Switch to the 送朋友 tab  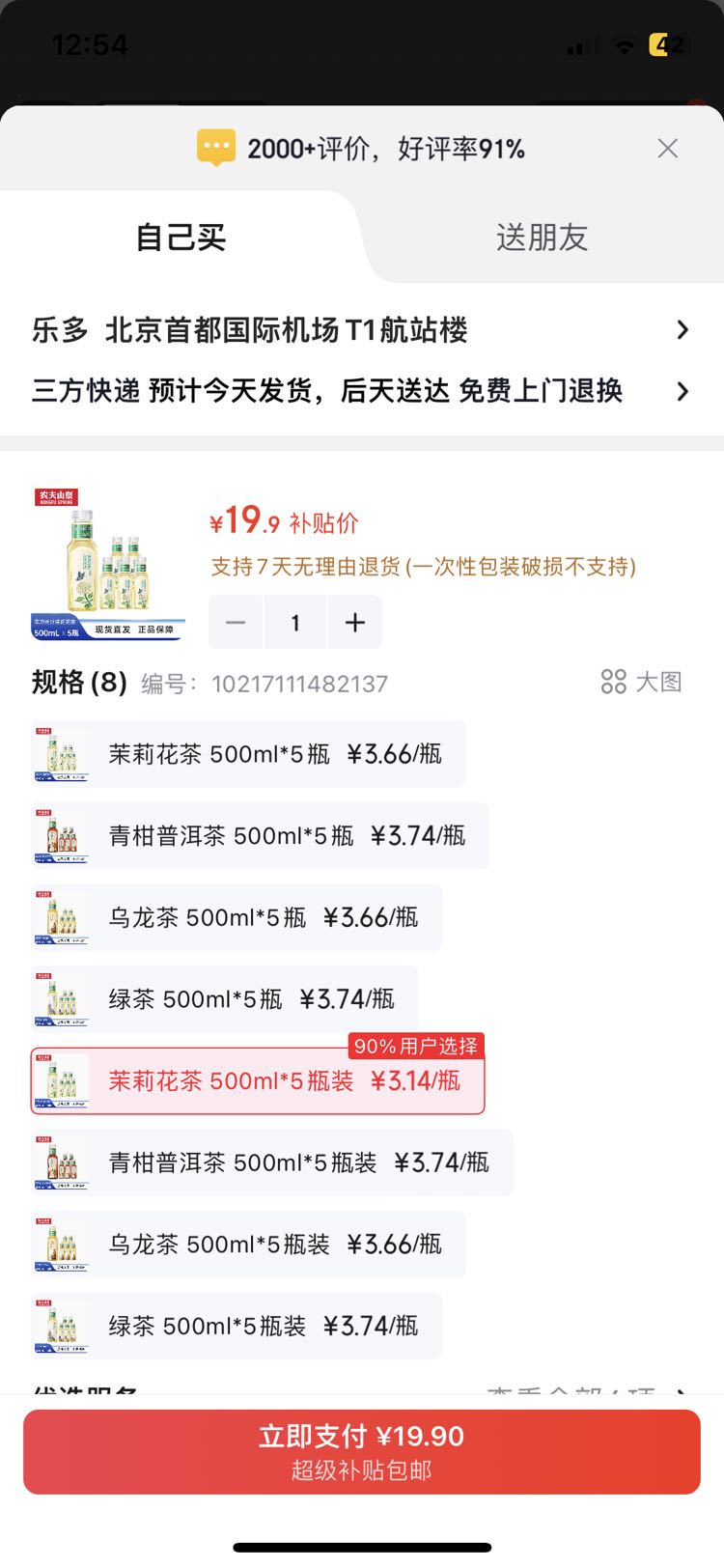[543, 238]
